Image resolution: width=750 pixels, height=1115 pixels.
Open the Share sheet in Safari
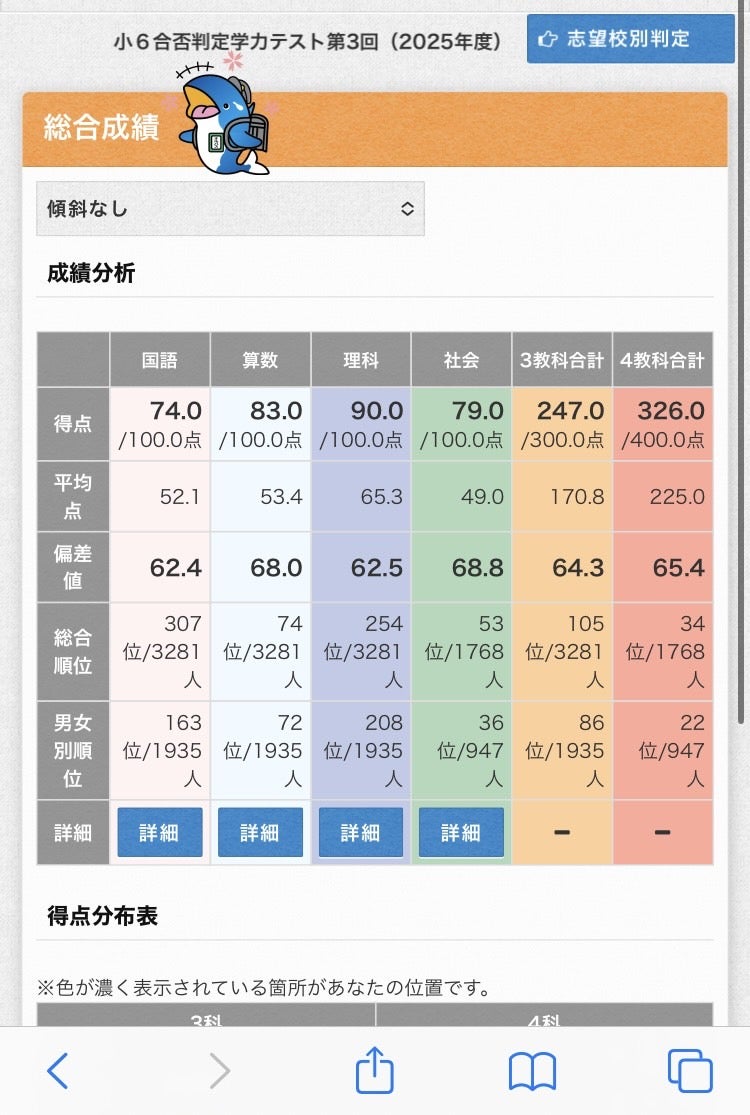[373, 1070]
